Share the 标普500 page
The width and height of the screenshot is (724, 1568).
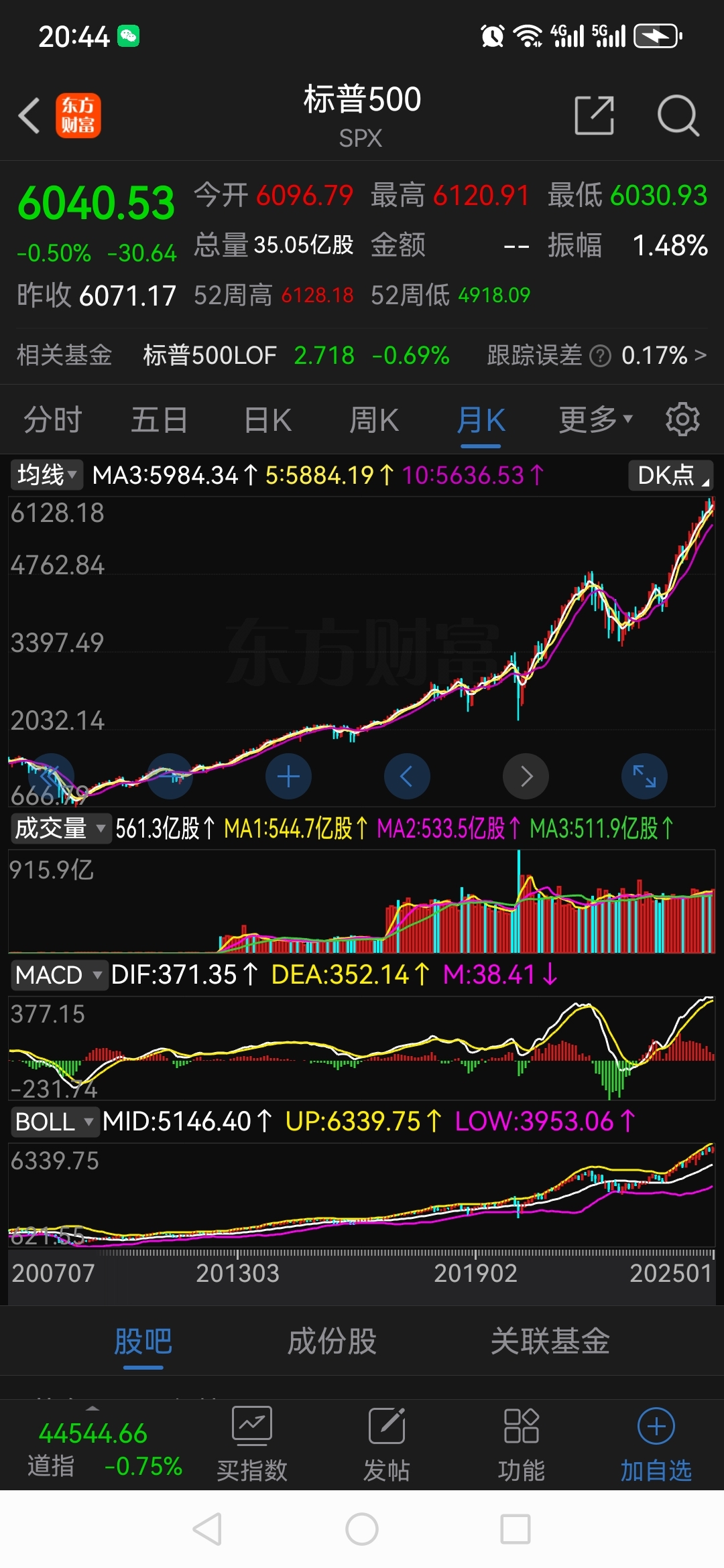[x=595, y=115]
